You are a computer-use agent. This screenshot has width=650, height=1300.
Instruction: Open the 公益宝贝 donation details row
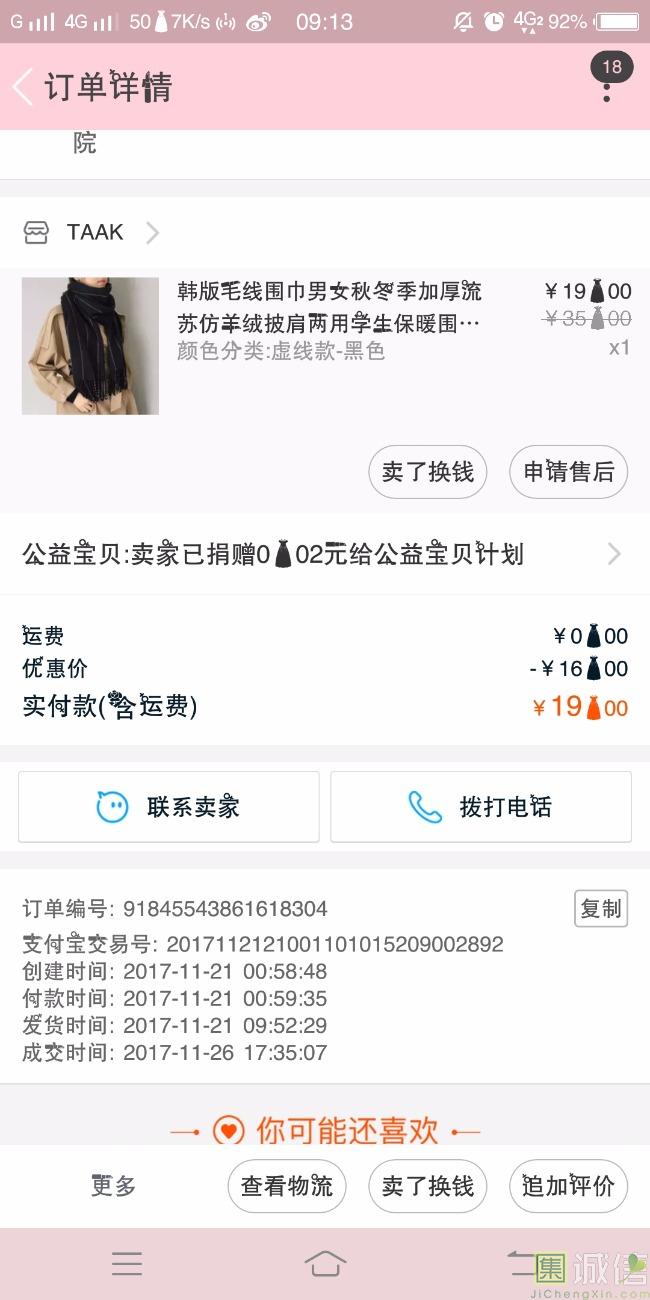click(x=325, y=554)
